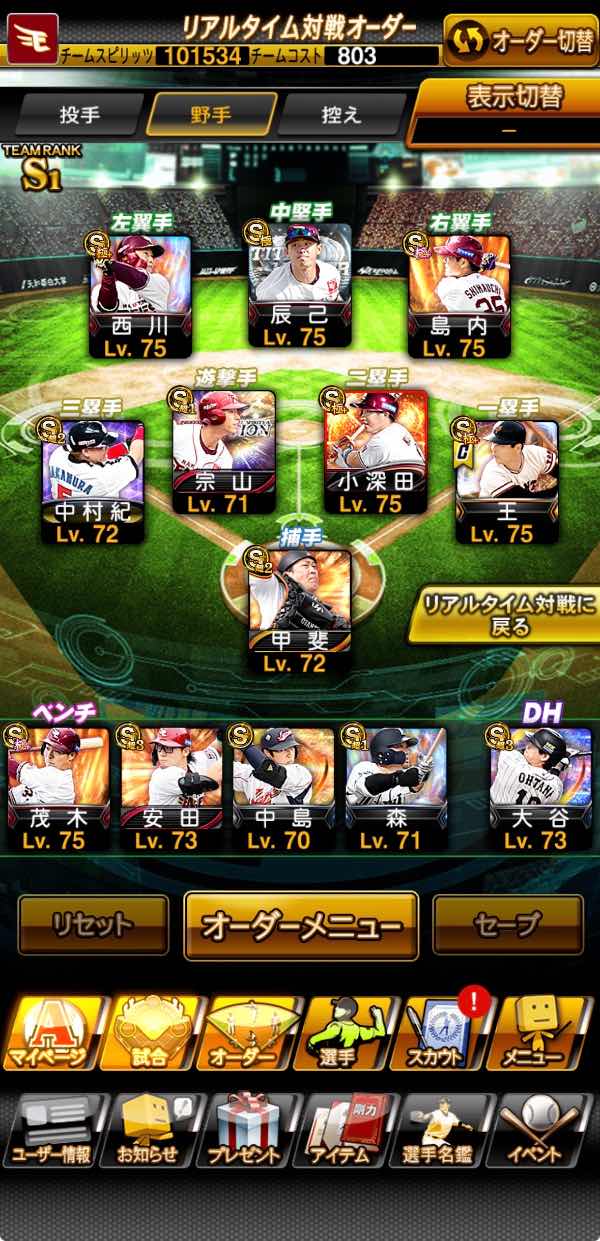
Task: Switch to the 投手 tab
Action: coord(80,114)
